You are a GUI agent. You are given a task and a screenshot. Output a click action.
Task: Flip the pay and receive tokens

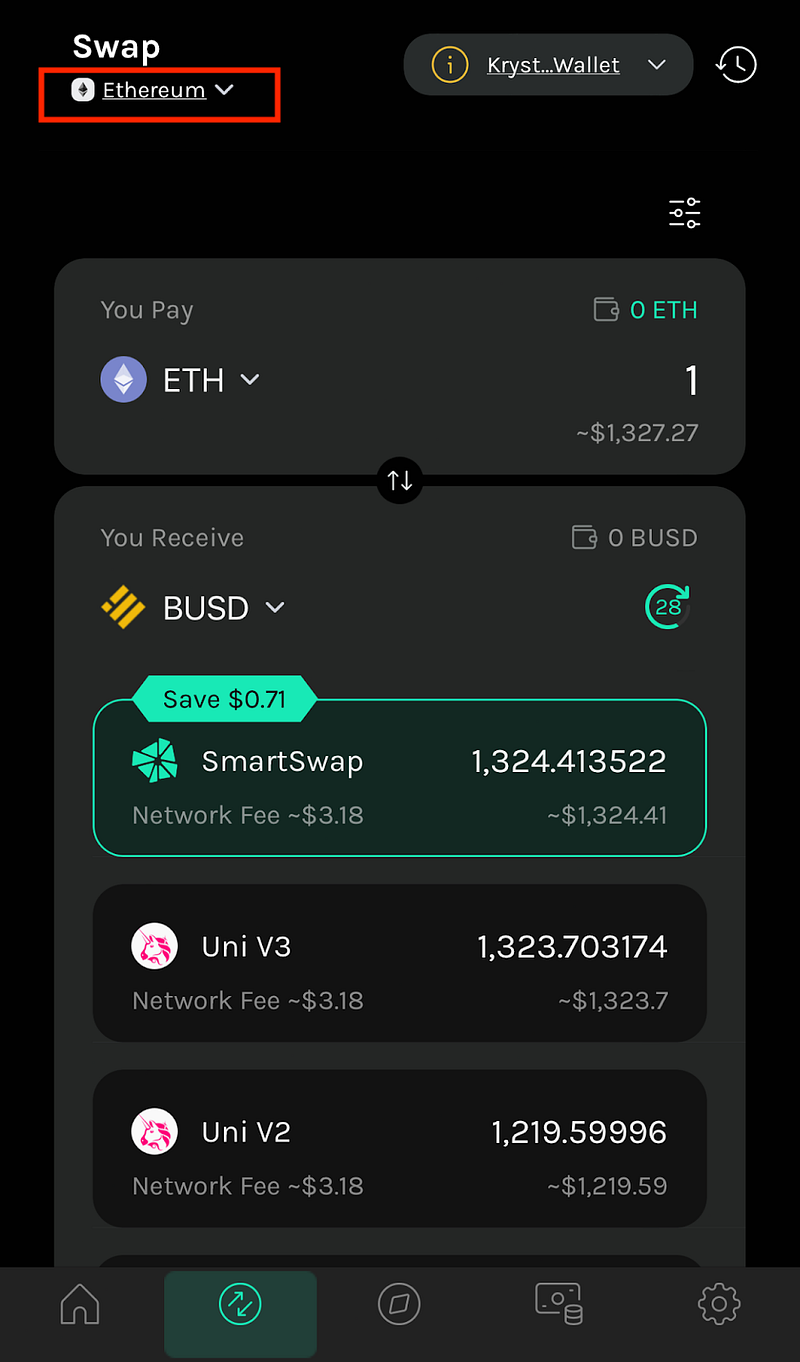point(400,480)
